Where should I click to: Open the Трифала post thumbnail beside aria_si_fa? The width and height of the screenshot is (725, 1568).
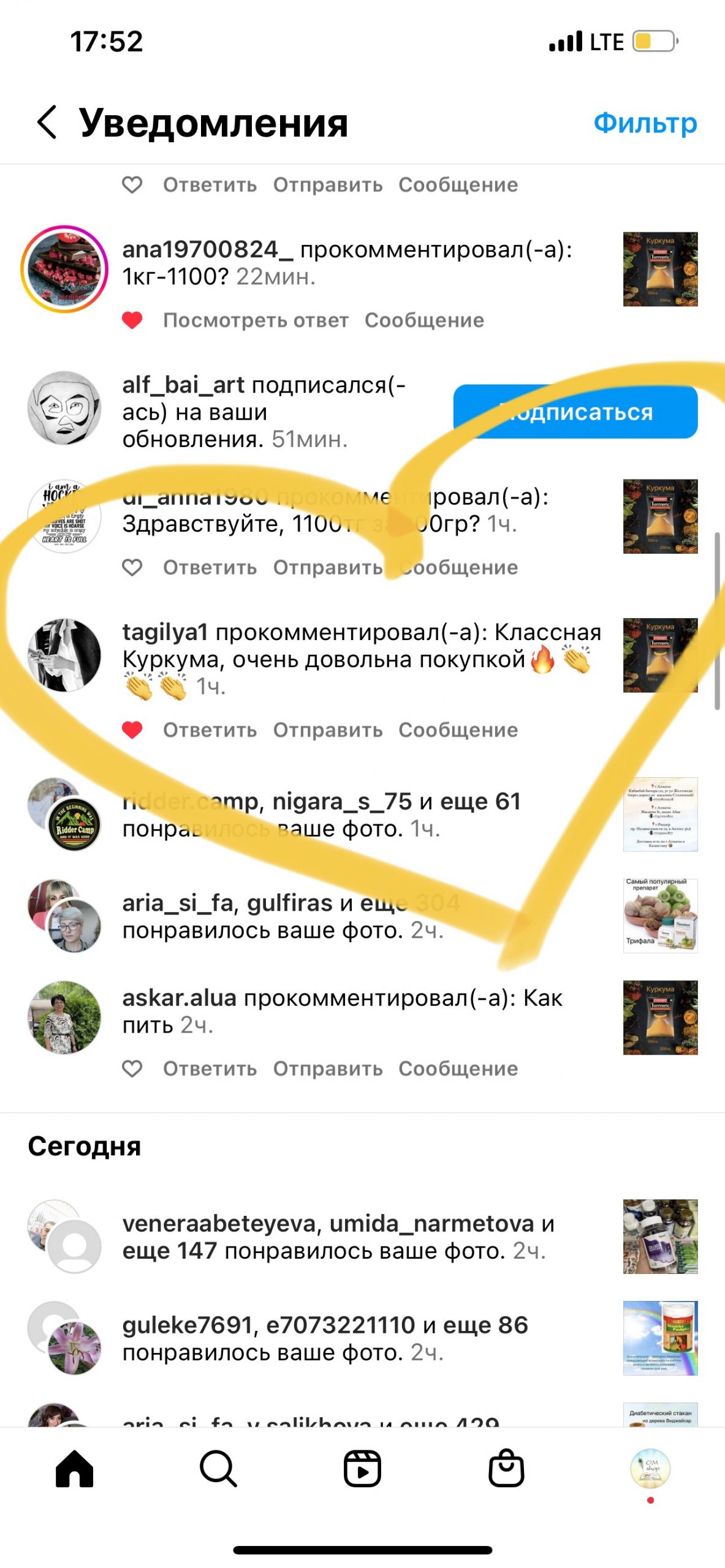point(660,916)
